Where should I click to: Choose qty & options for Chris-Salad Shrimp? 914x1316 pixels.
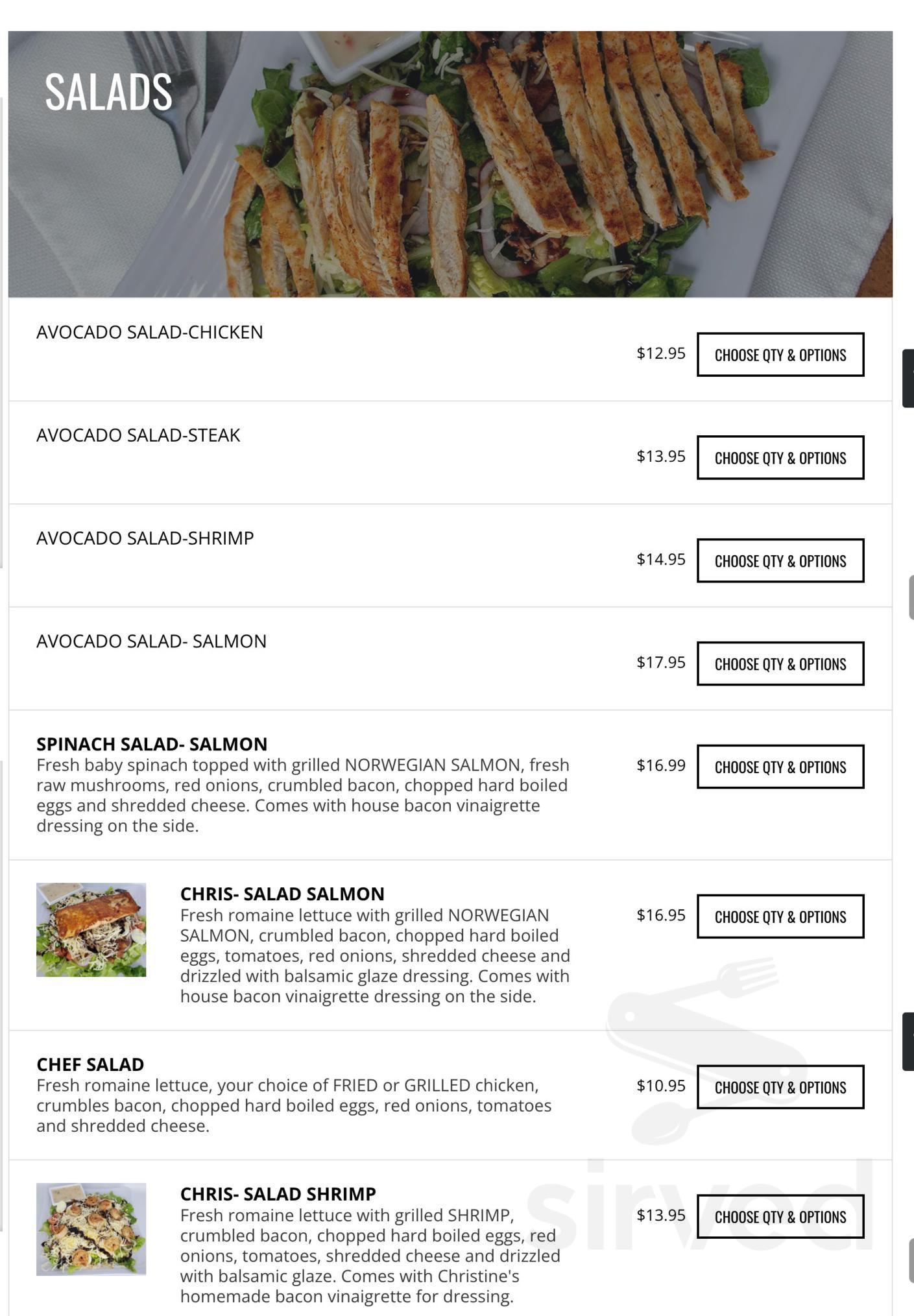pos(780,1217)
